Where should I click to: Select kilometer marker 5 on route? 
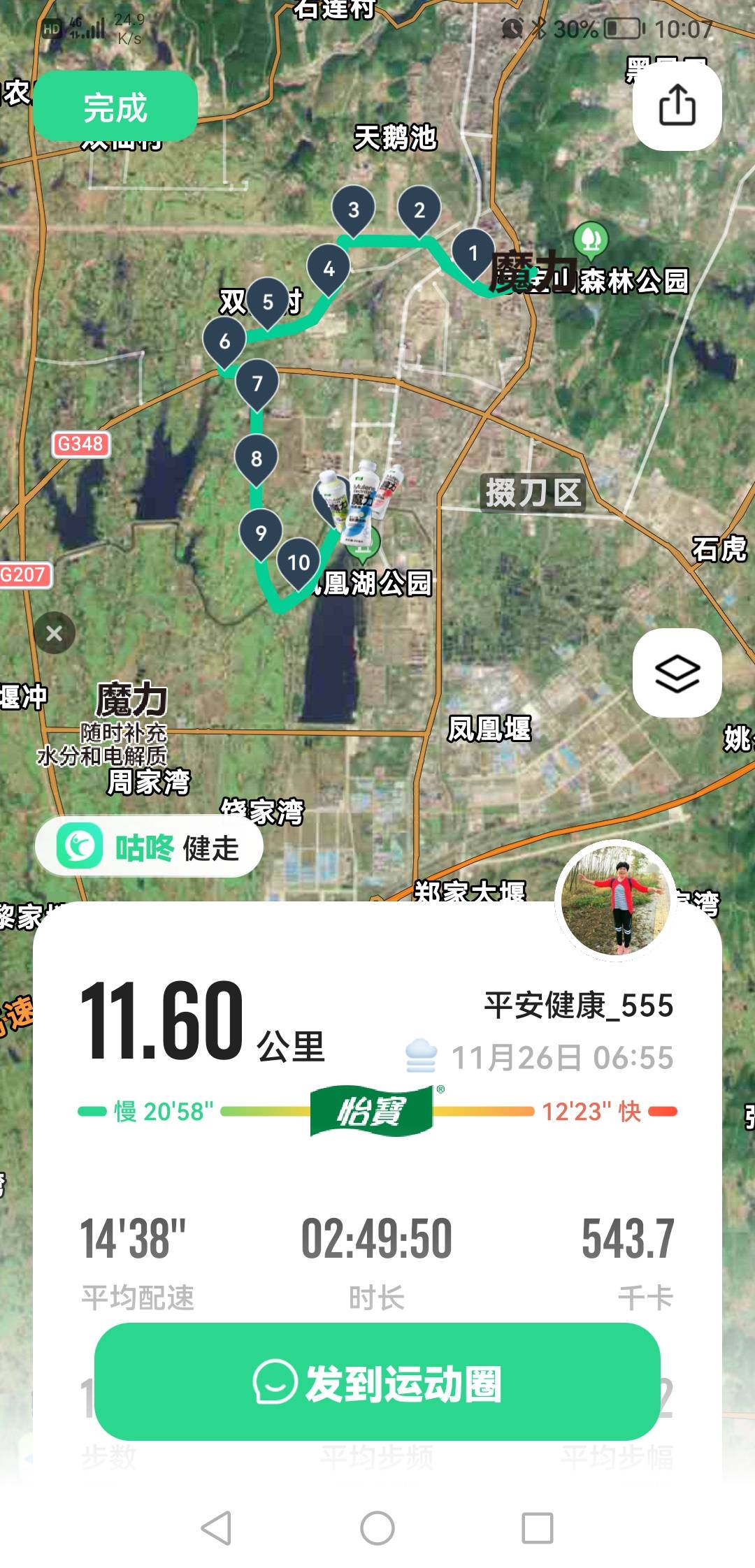[268, 300]
